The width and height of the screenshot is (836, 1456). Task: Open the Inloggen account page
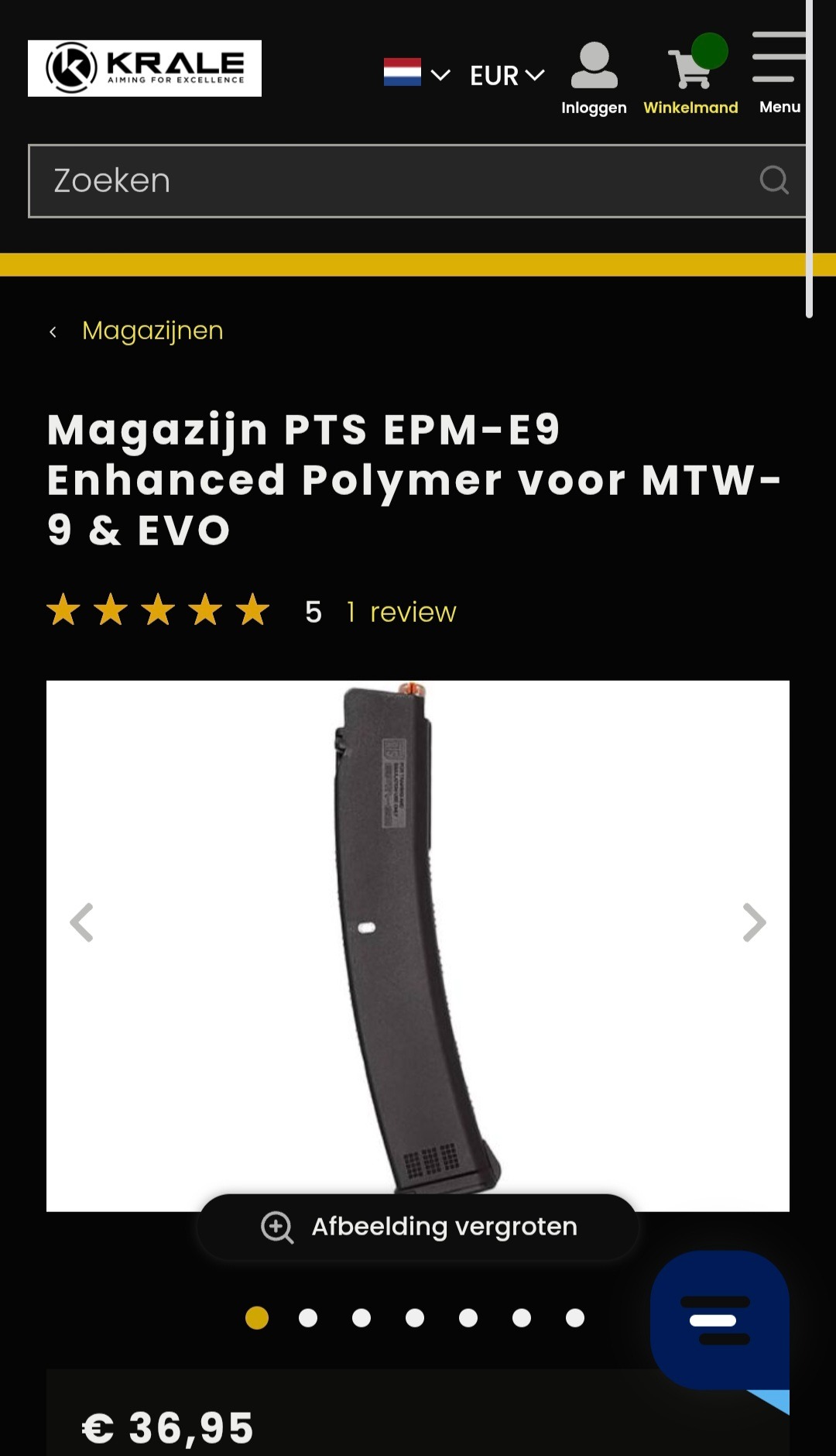pyautogui.click(x=594, y=78)
